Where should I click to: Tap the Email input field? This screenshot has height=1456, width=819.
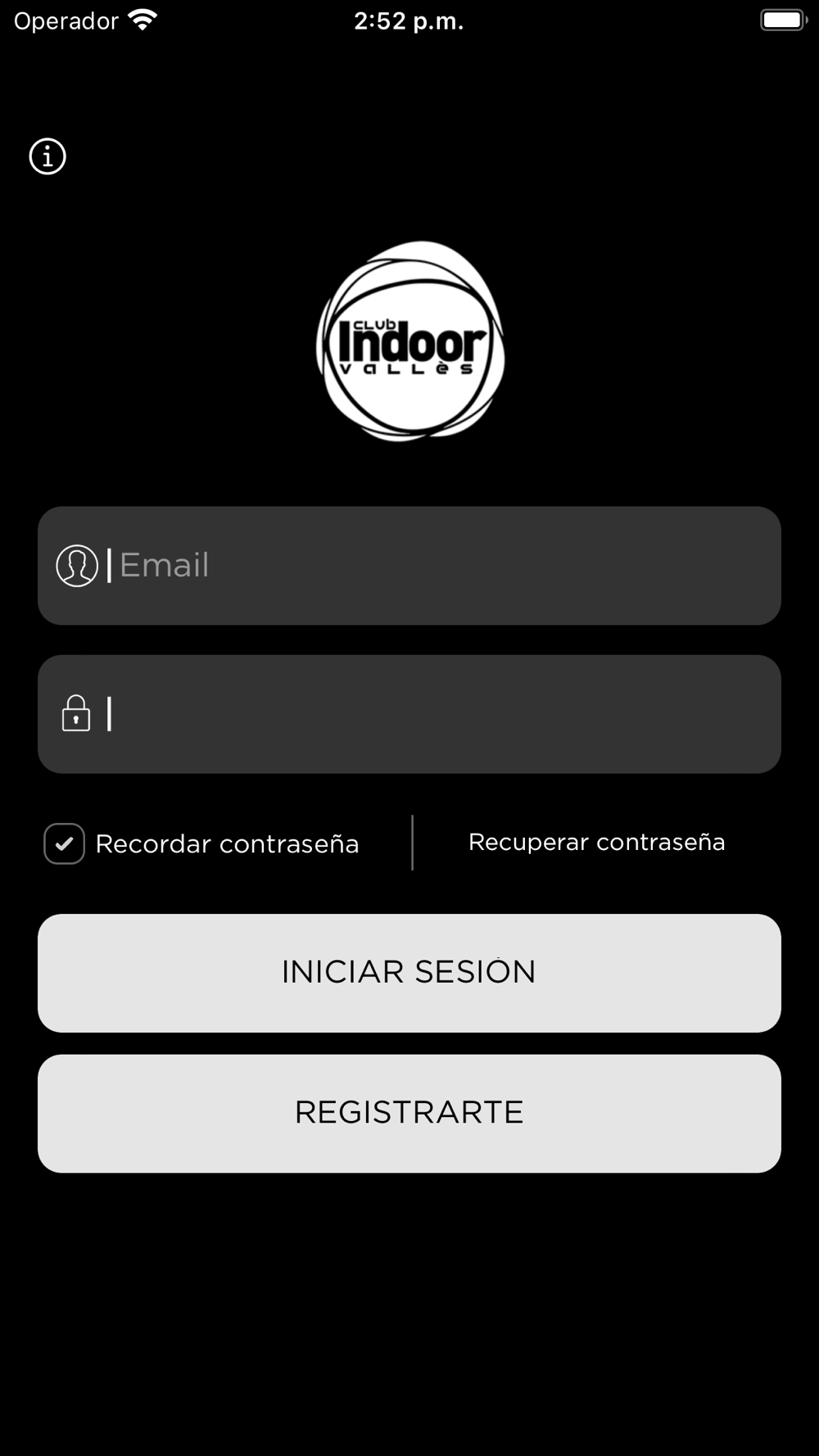pos(409,566)
